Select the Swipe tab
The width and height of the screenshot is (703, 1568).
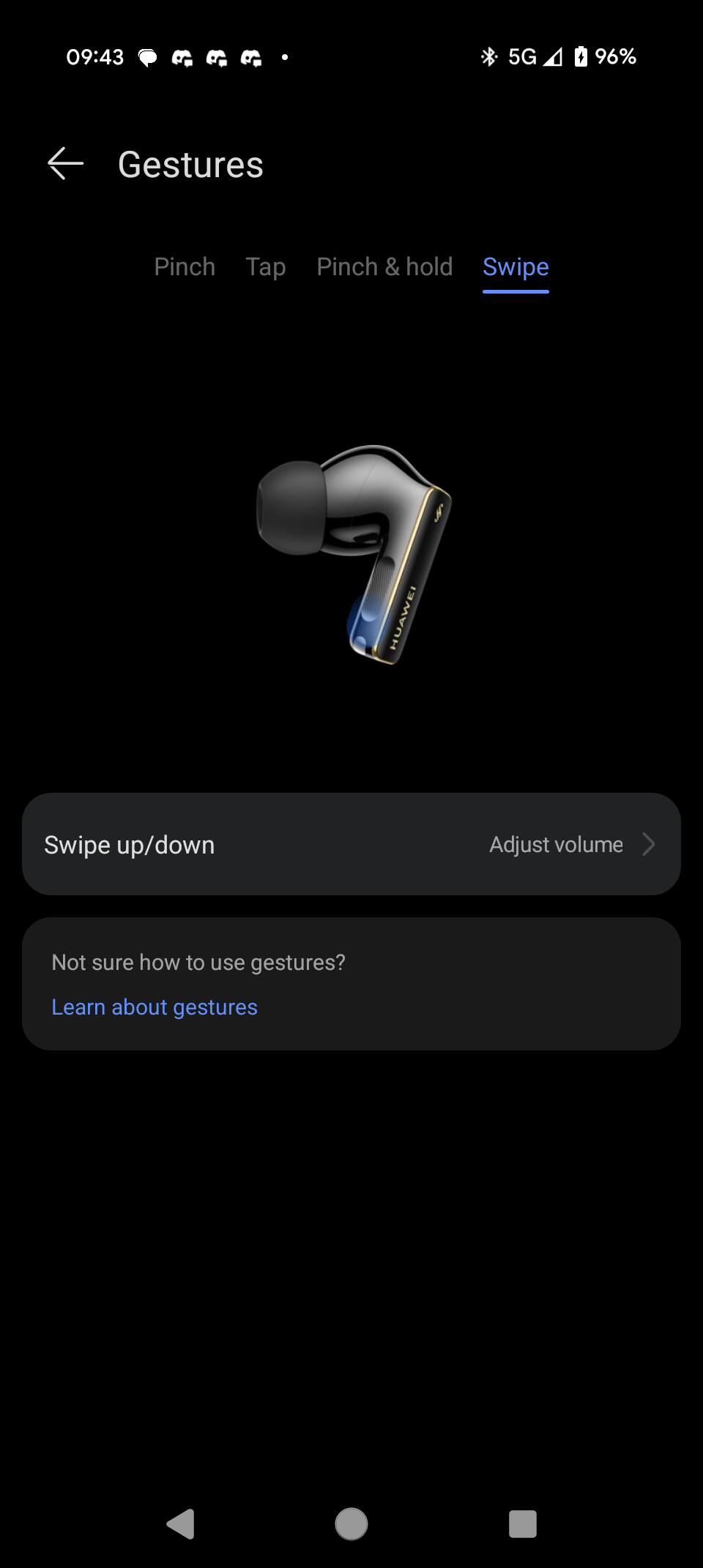[x=516, y=267]
